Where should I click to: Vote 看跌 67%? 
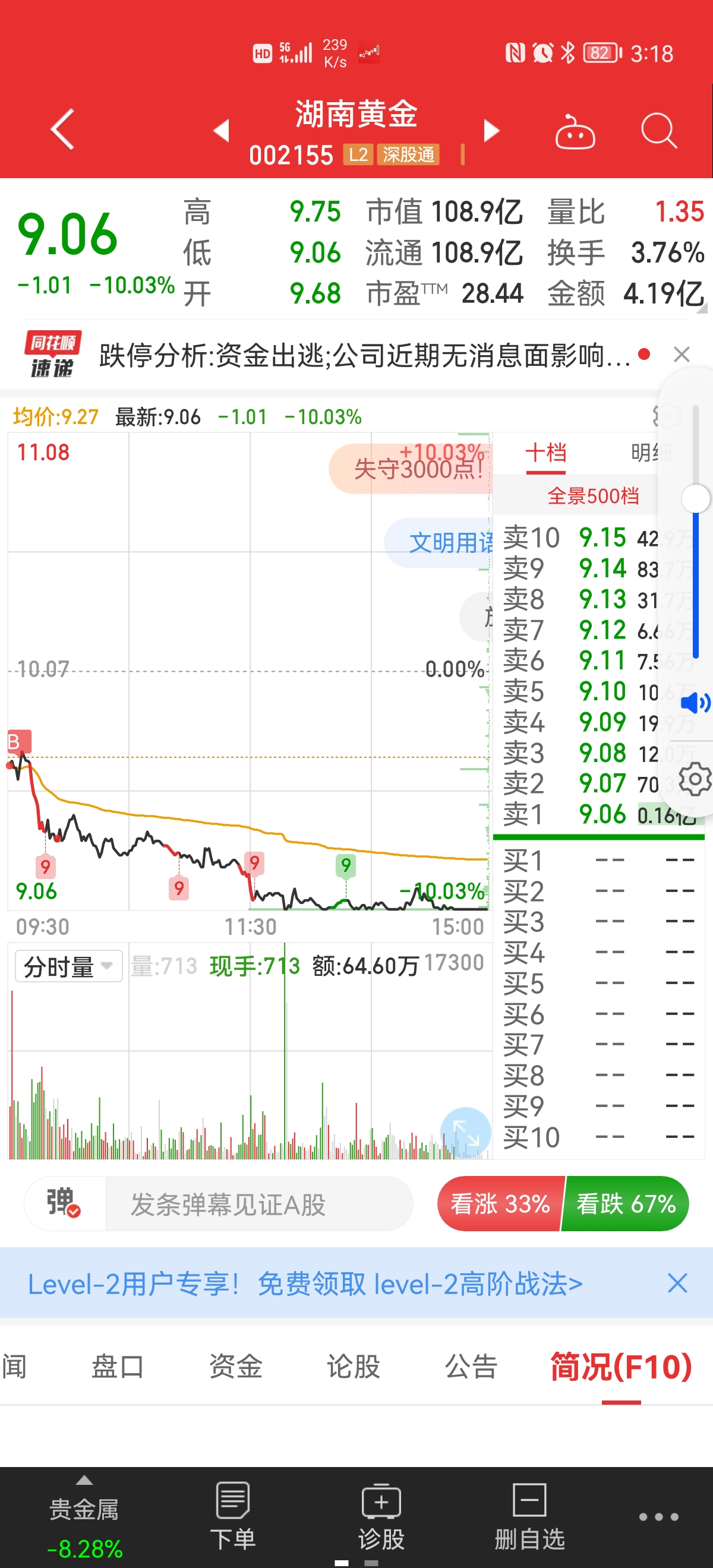tap(626, 1203)
